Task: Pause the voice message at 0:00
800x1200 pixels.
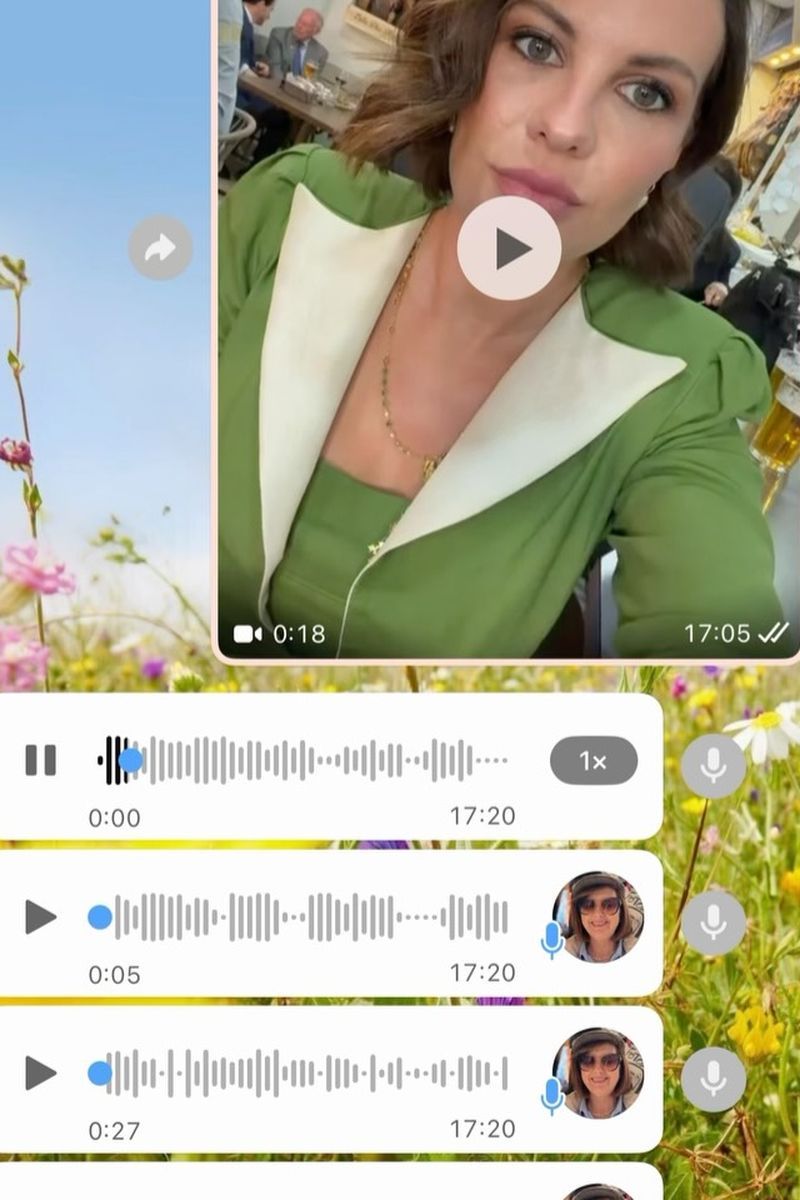Action: pyautogui.click(x=41, y=761)
